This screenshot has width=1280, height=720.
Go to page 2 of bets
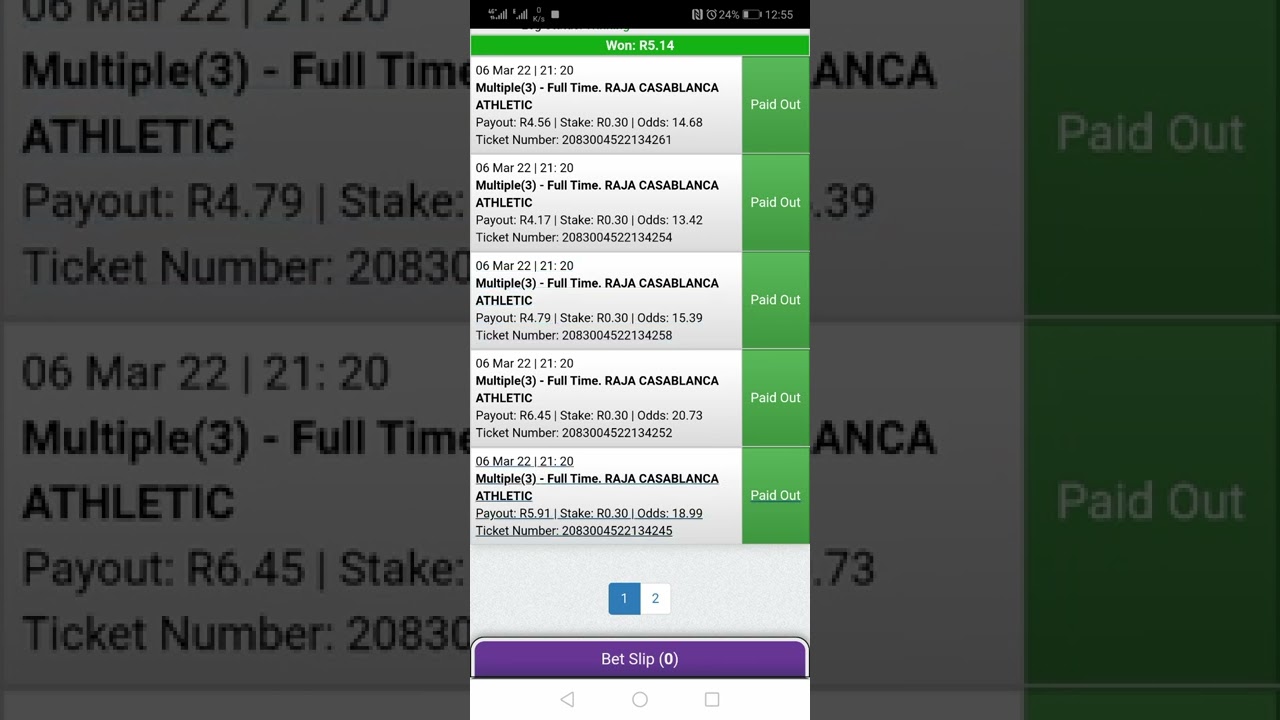[x=655, y=598]
